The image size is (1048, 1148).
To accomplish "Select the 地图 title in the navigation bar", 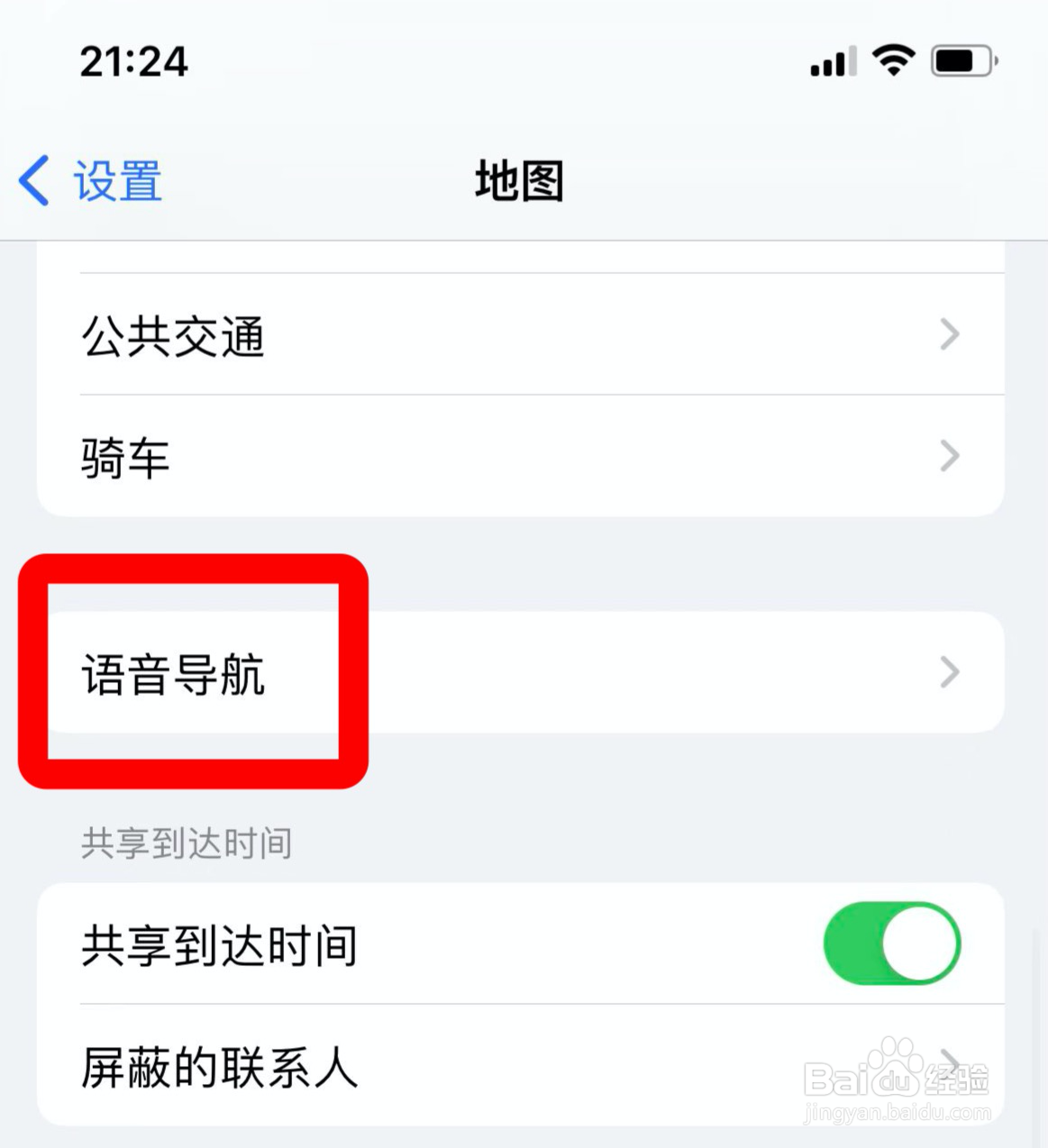I will tap(519, 181).
